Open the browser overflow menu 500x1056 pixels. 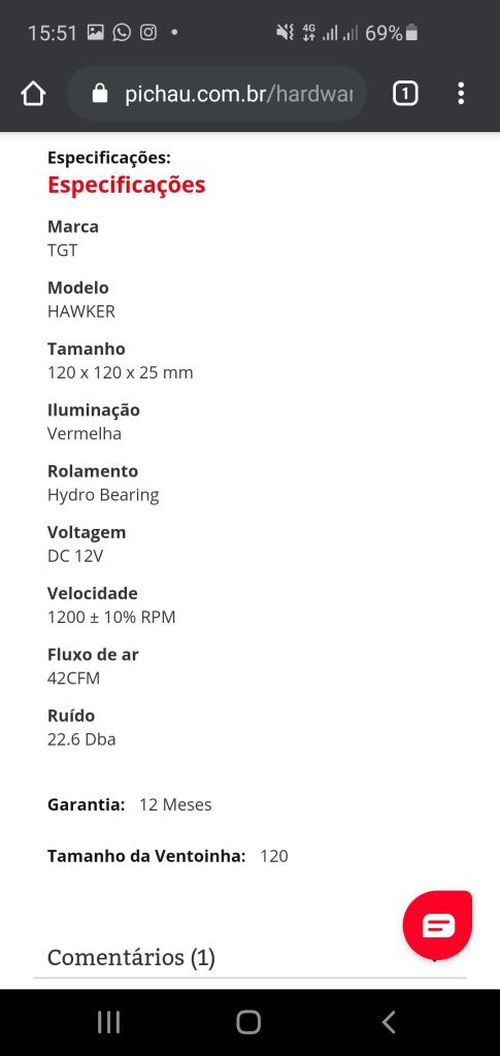461,94
